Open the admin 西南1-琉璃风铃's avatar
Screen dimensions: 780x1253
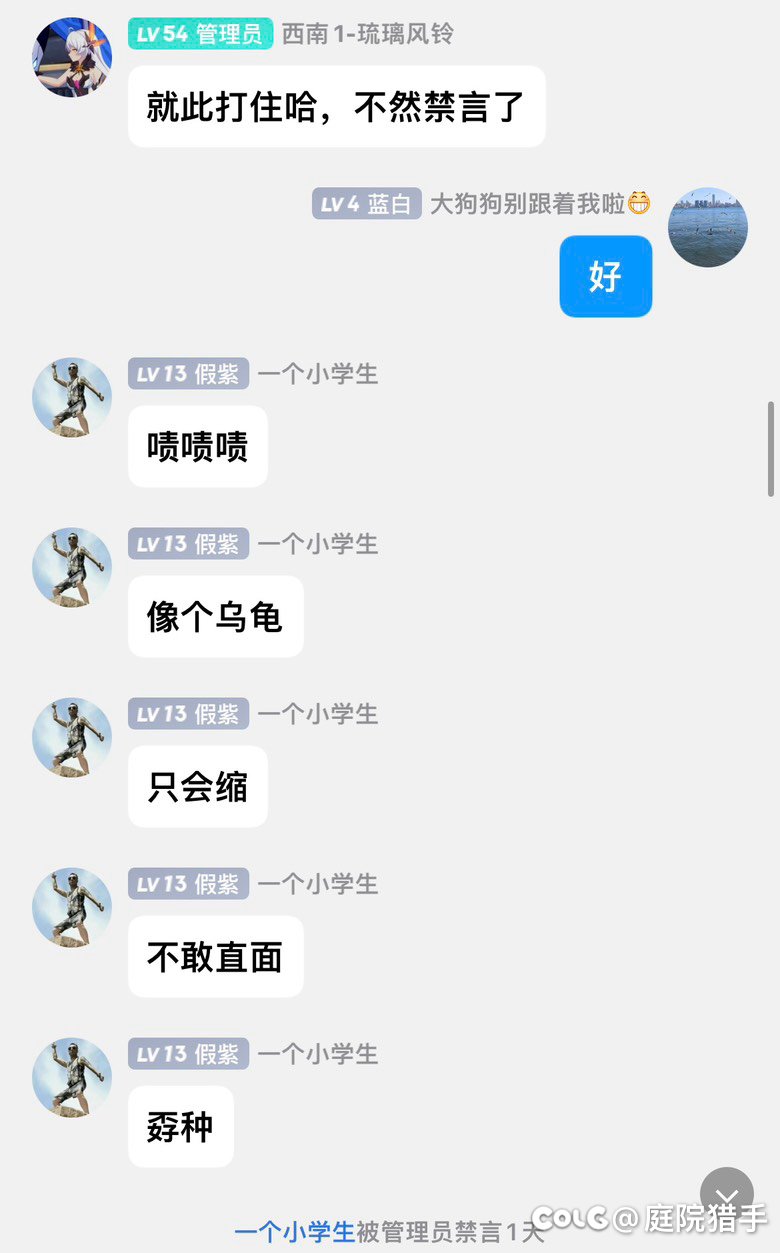(72, 57)
